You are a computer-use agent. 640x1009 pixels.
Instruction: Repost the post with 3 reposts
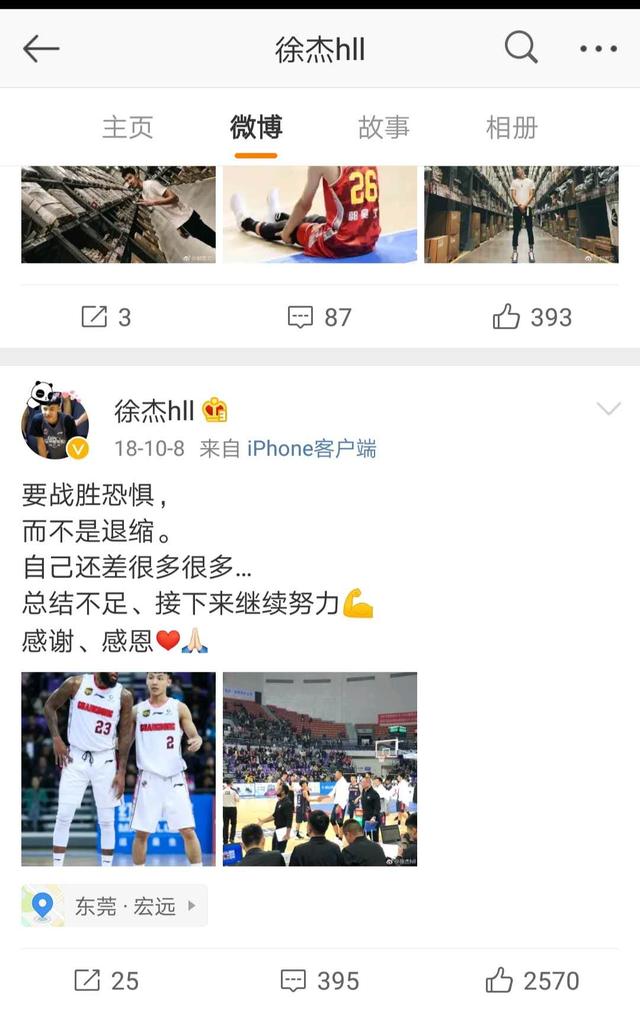106,317
